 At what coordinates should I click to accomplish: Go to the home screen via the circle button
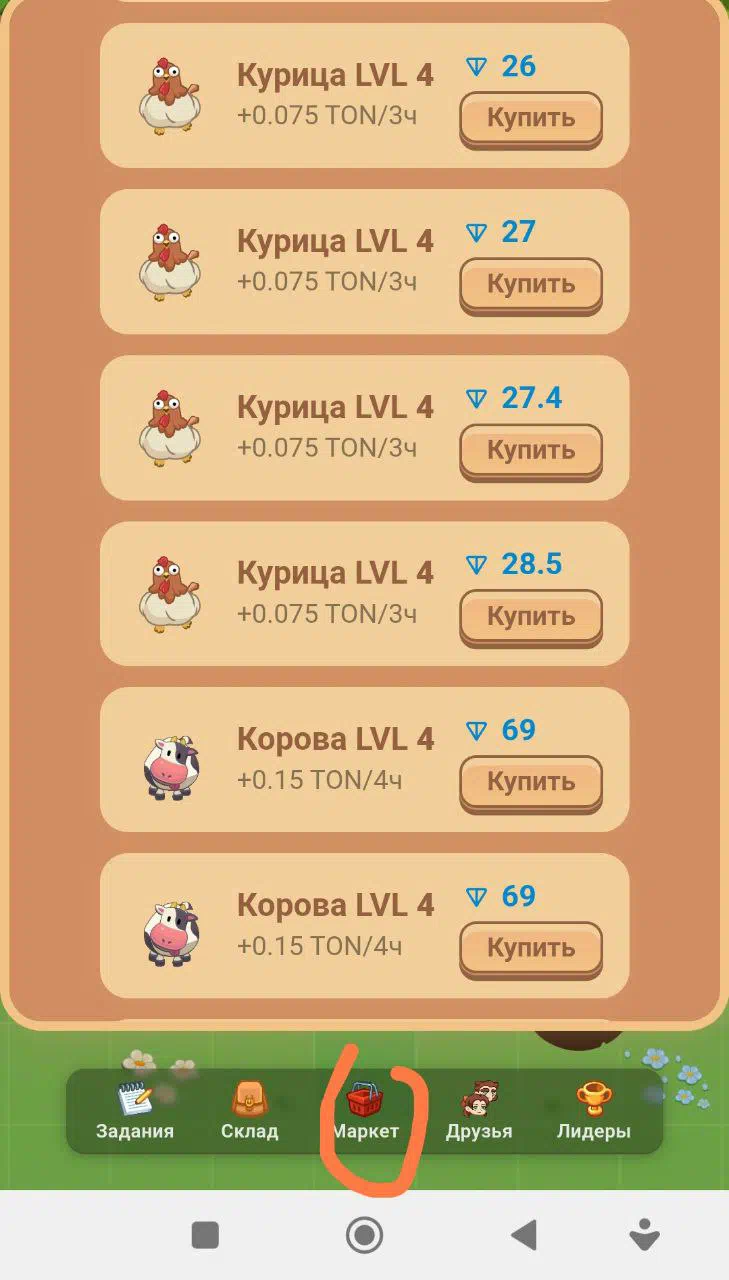pos(365,1236)
